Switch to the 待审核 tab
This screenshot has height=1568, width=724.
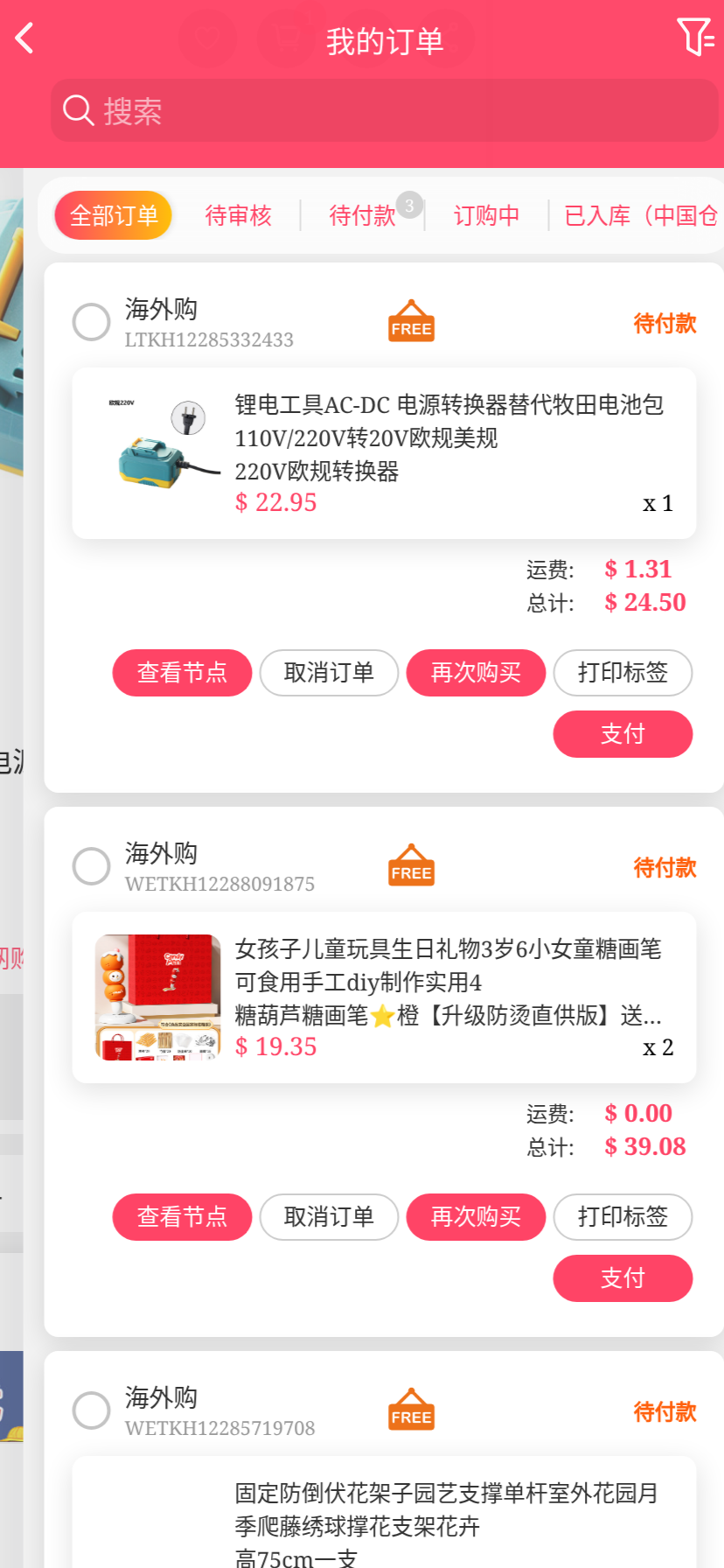(238, 215)
